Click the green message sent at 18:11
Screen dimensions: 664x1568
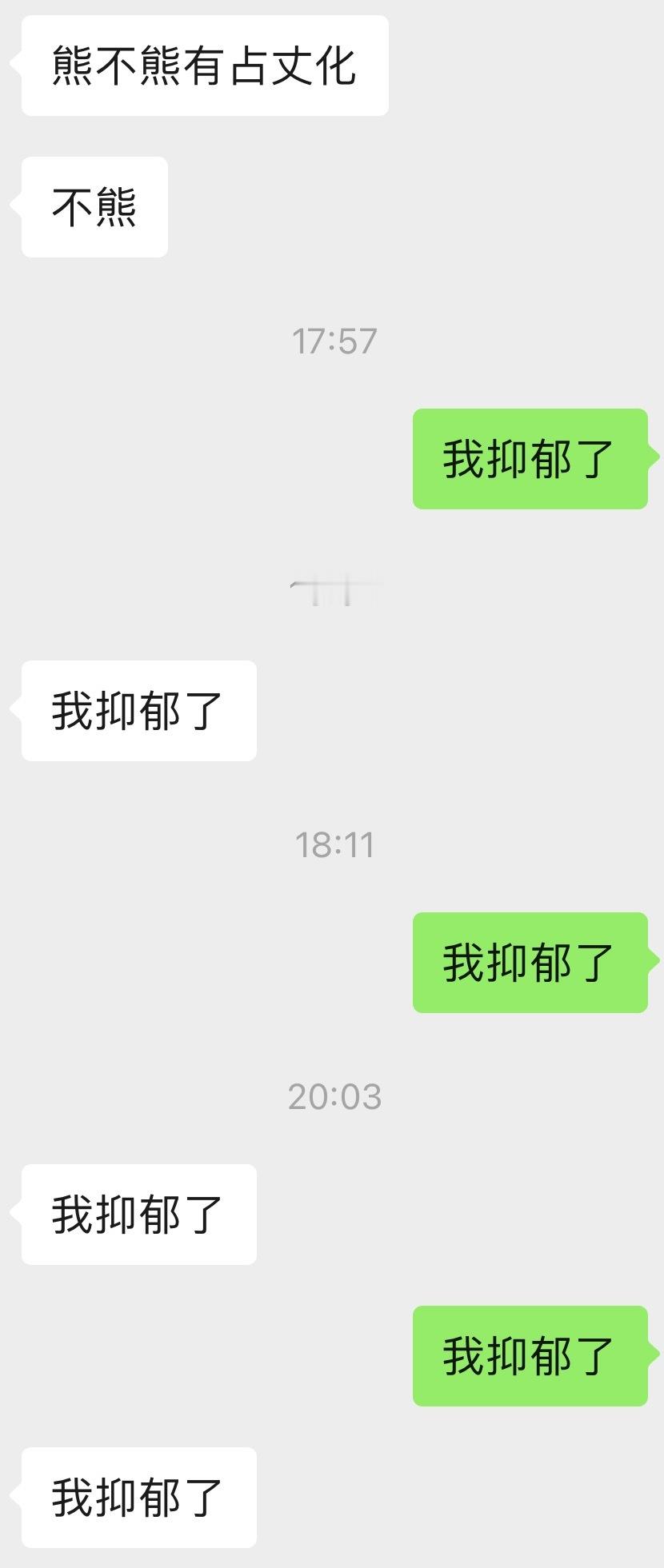point(529,965)
